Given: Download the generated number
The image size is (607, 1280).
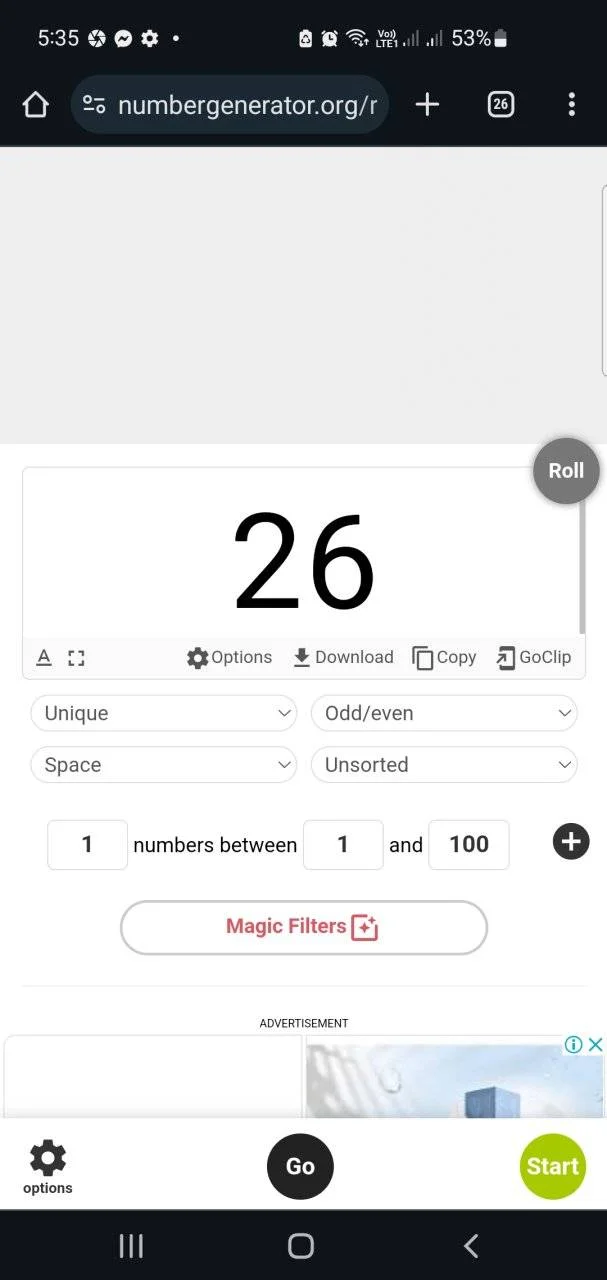Looking at the screenshot, I should coord(343,657).
